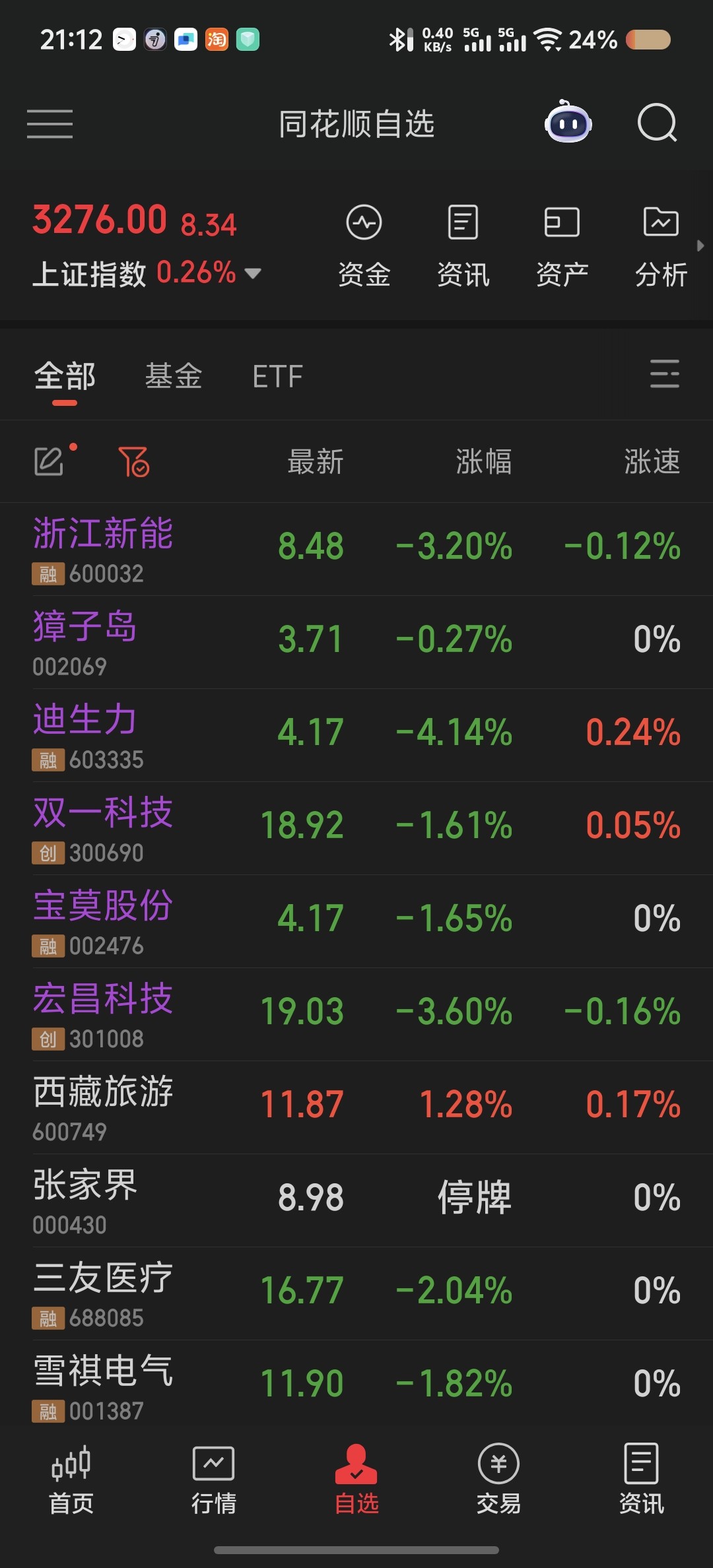Viewport: 713px width, 1568px height.
Task: Open stock 浙江新能 600032
Action: (356, 549)
